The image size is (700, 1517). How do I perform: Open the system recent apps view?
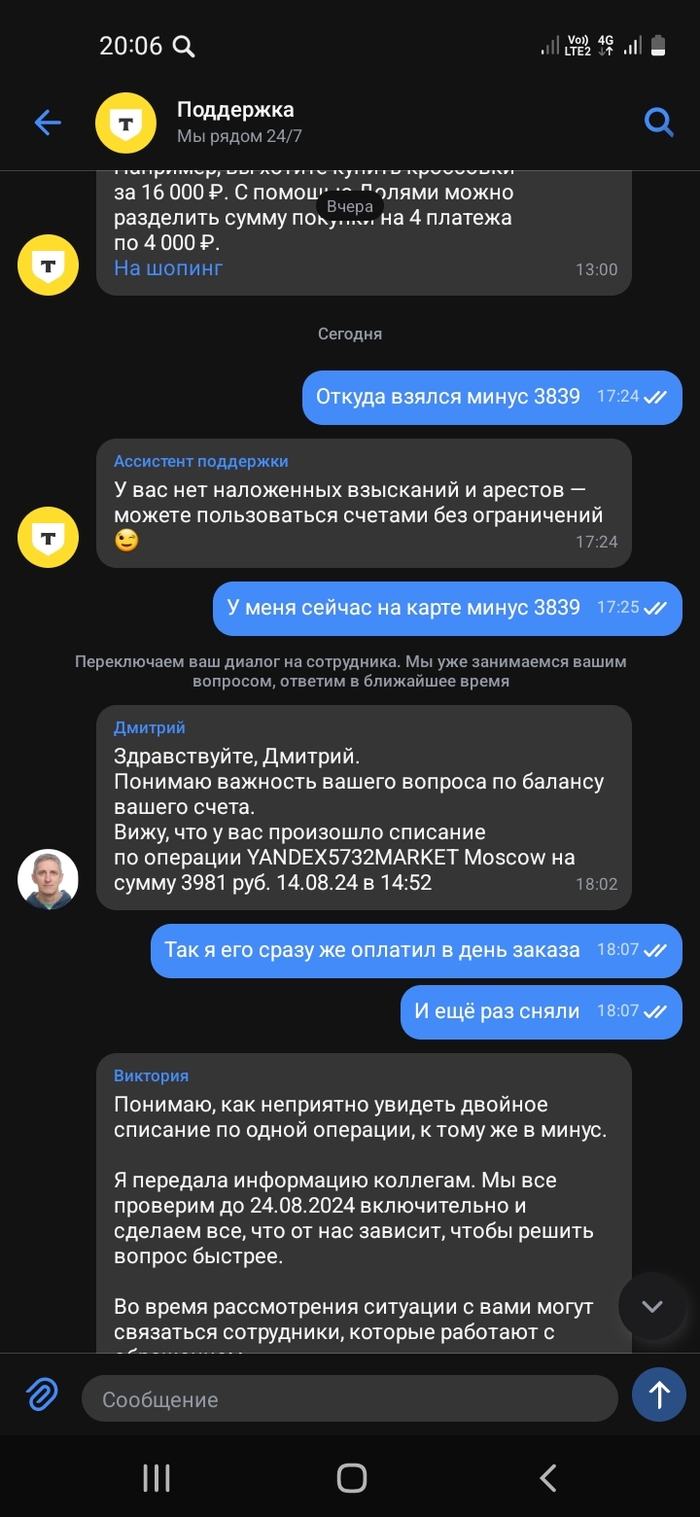pos(157,1478)
